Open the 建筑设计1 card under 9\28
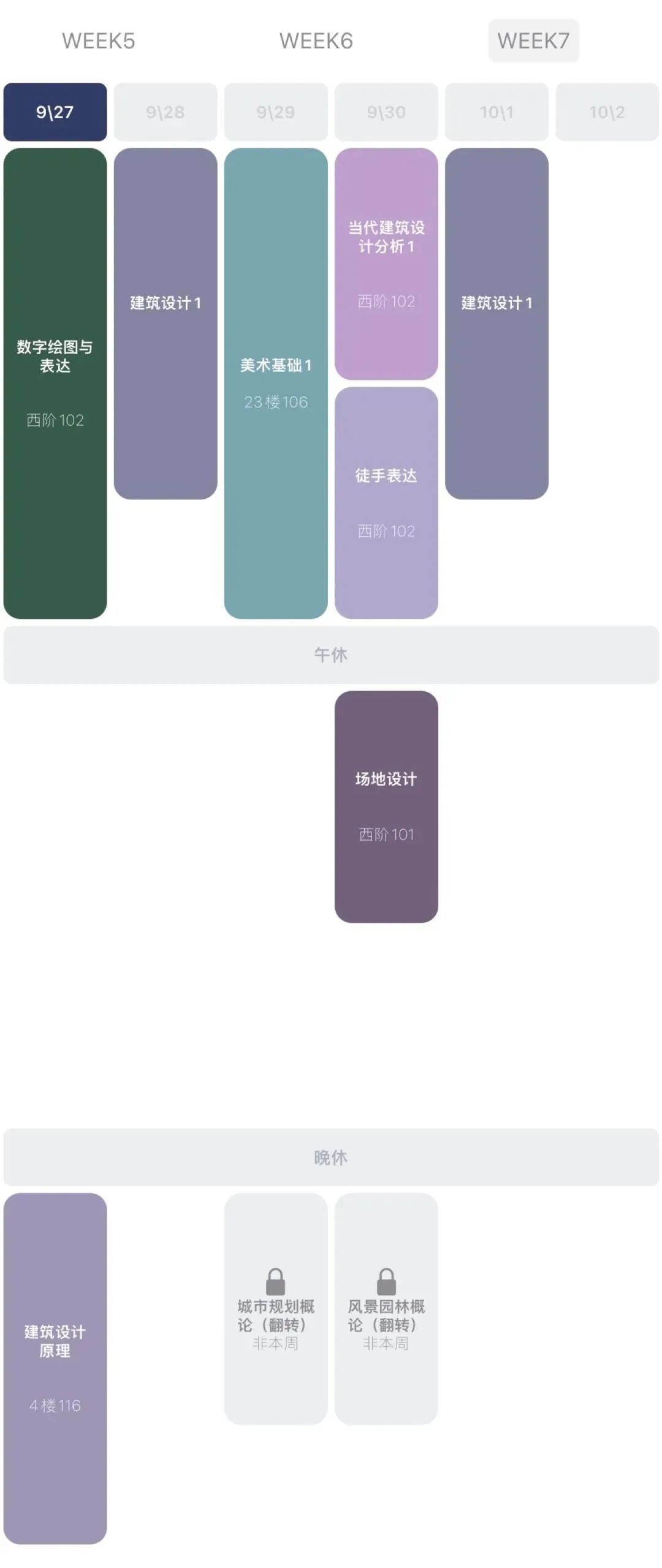This screenshot has width=662, height=1568. (165, 319)
